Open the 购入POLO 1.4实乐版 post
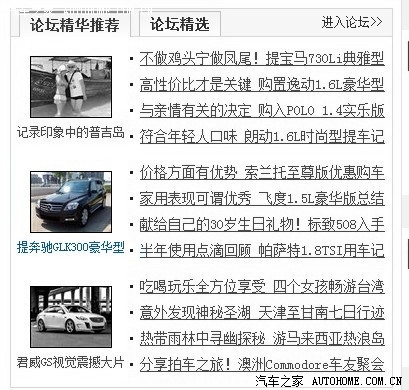 [262, 111]
